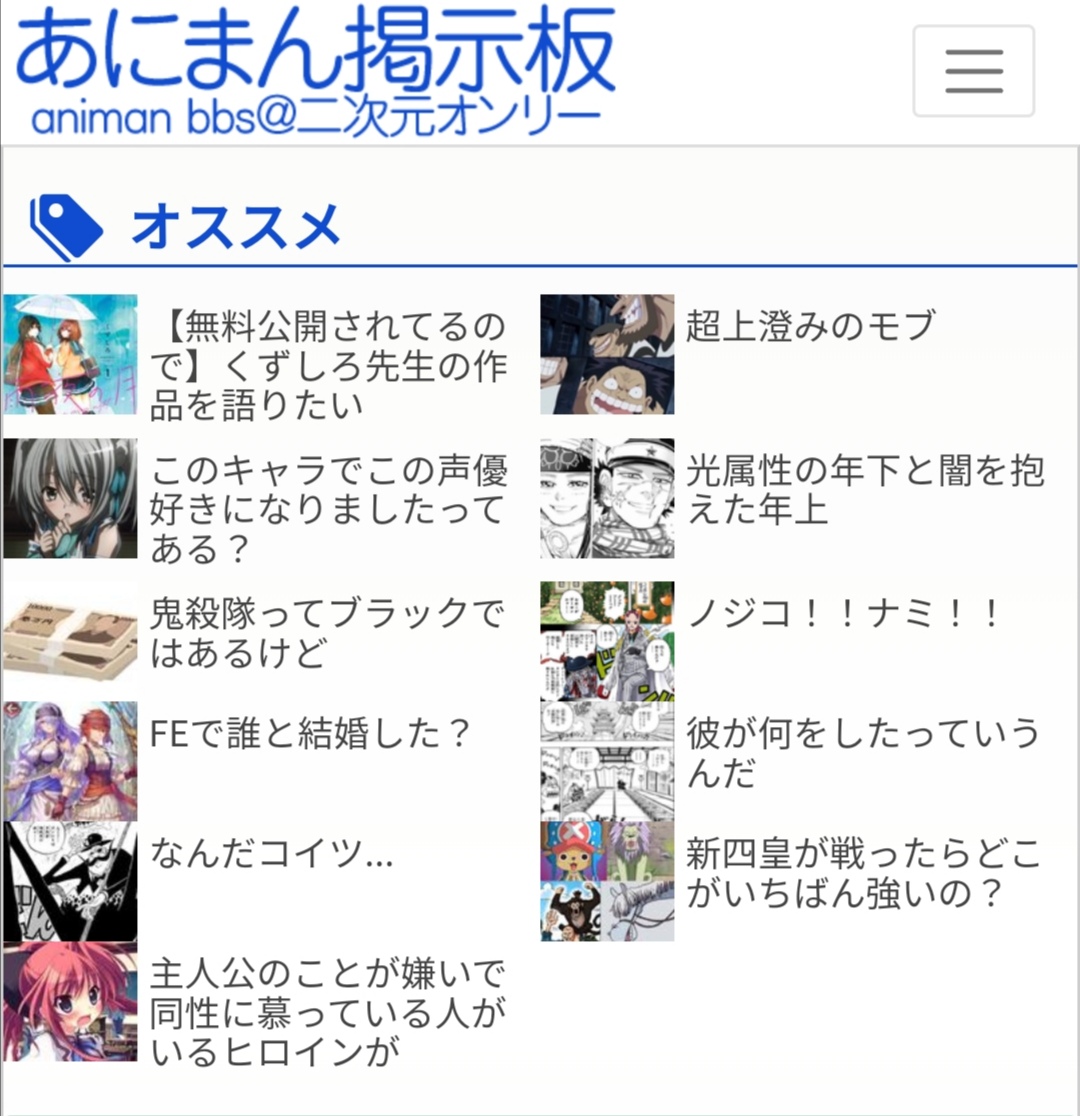Go to the あにまん掲示板 home page
This screenshot has height=1116, width=1080.
tap(315, 72)
